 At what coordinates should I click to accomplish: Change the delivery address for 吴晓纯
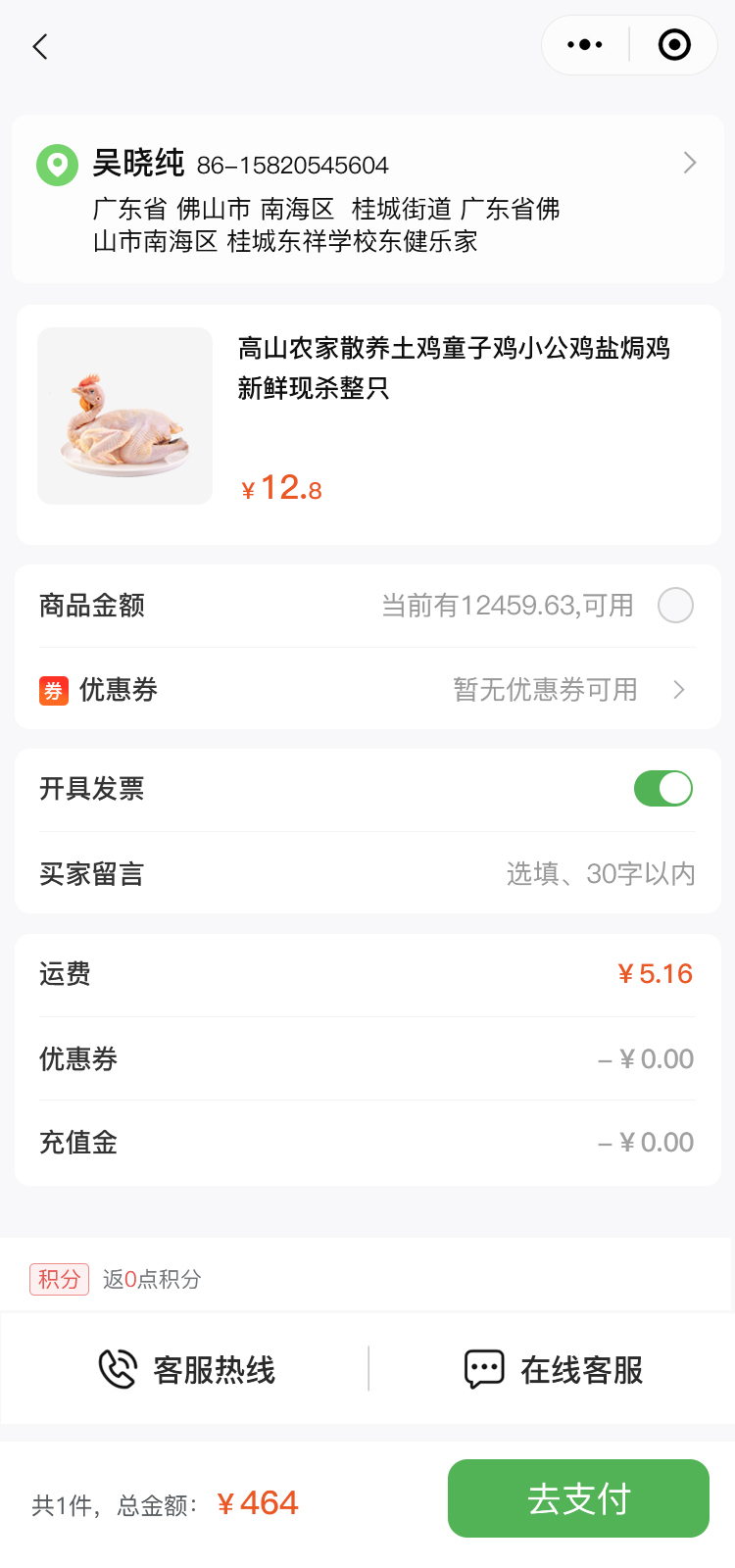tap(367, 199)
